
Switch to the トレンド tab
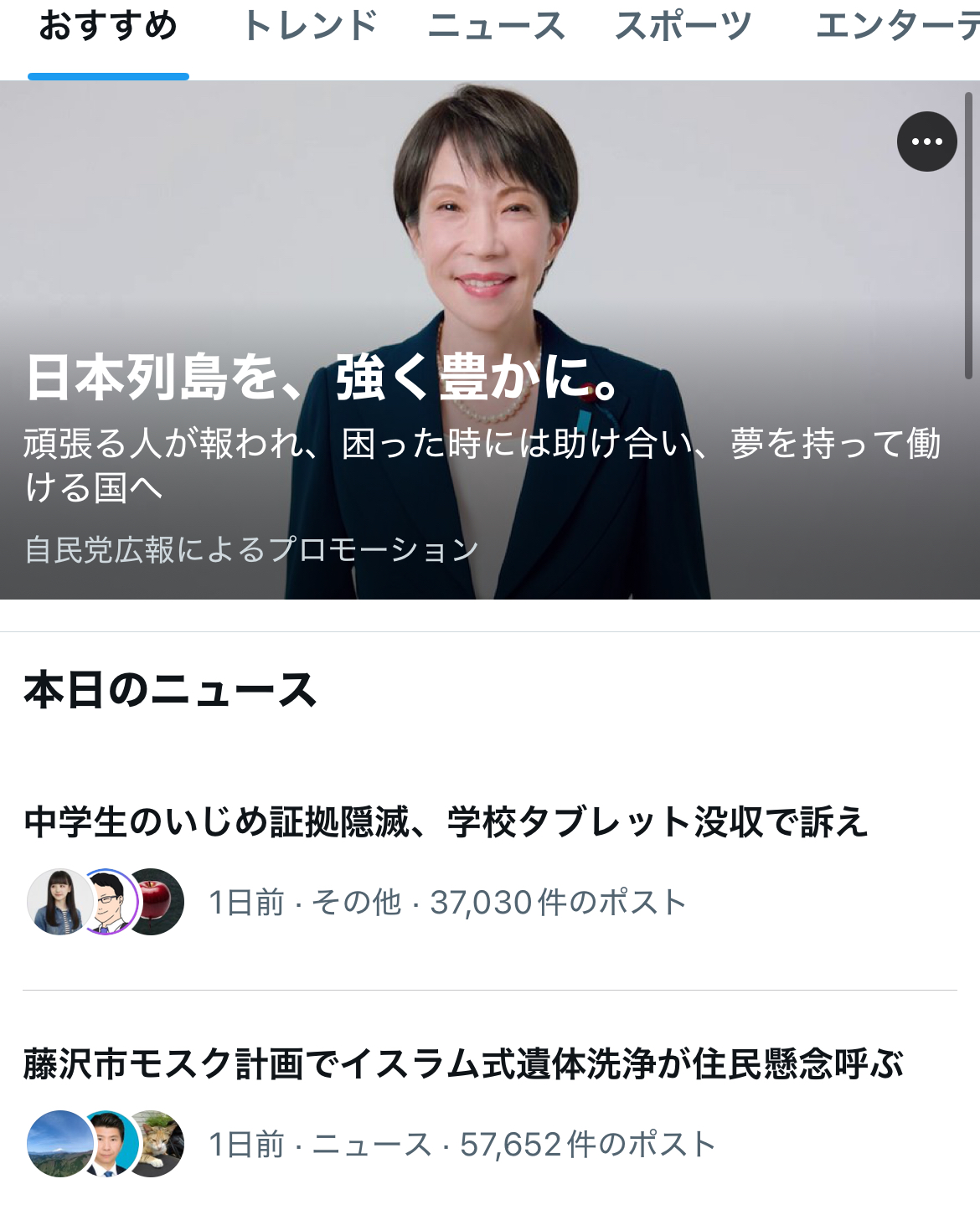tap(310, 27)
